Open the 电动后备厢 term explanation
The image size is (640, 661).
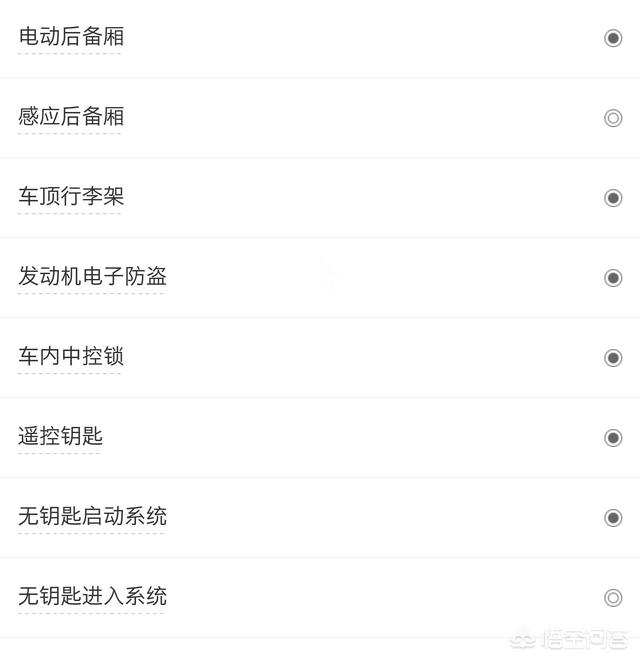click(x=71, y=38)
